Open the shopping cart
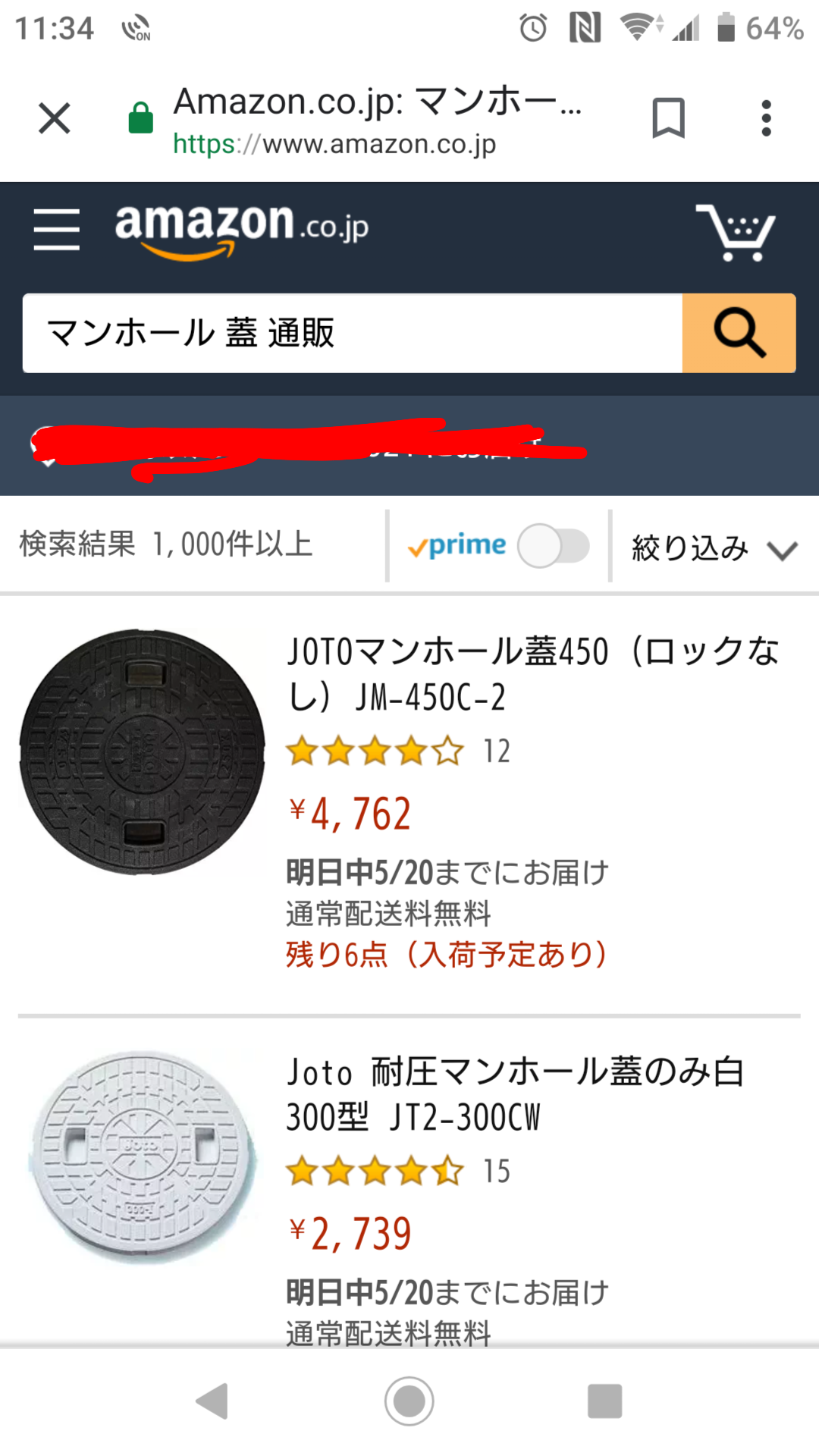Viewport: 819px width, 1456px height. (x=735, y=231)
